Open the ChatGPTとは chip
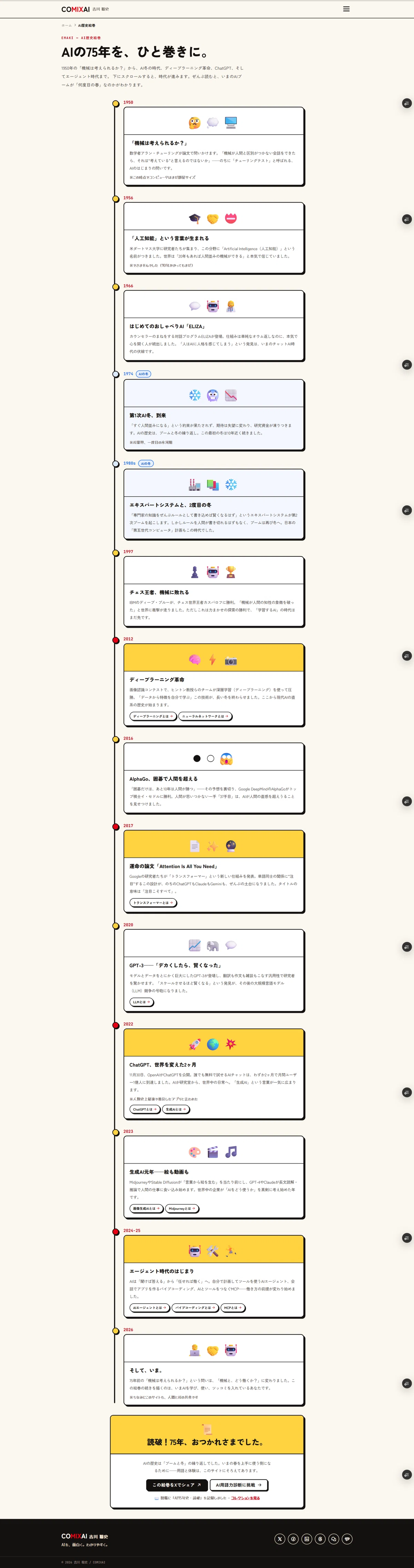The height and width of the screenshot is (1568, 414). [x=145, y=1109]
